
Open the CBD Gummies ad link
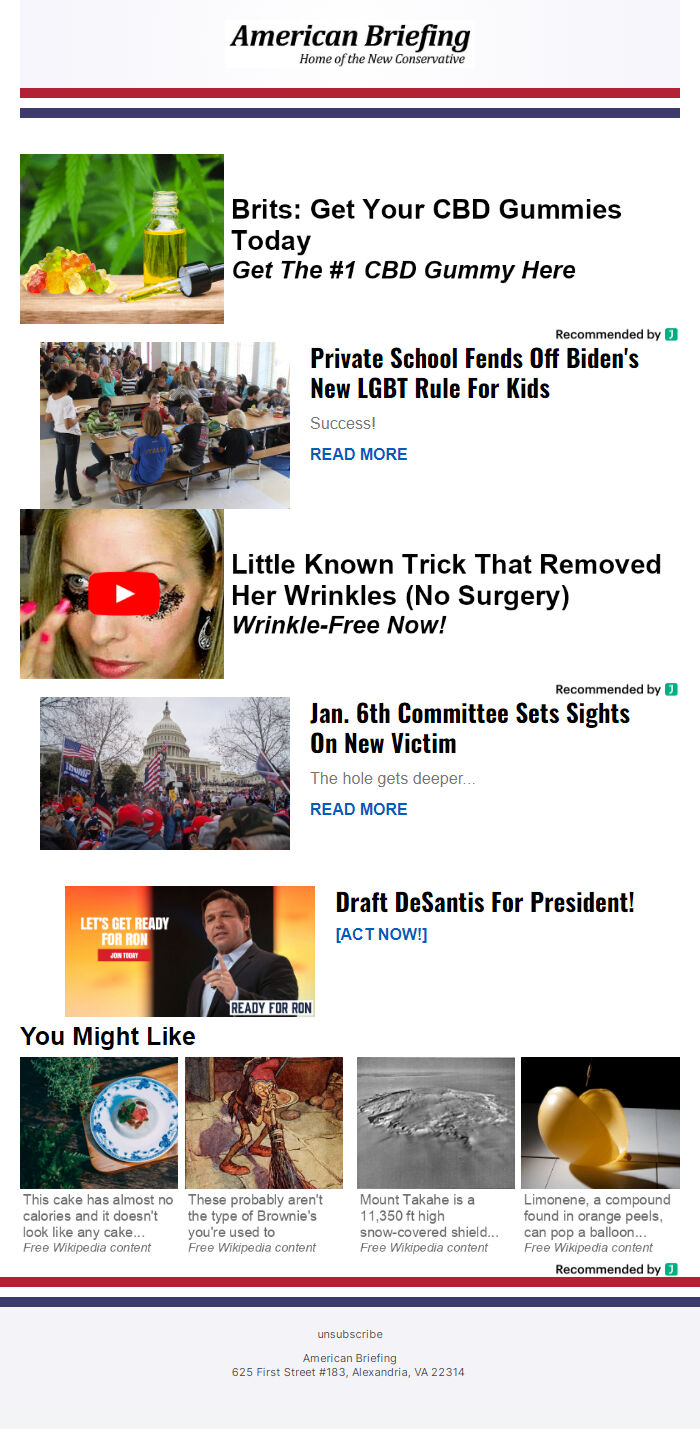click(426, 225)
